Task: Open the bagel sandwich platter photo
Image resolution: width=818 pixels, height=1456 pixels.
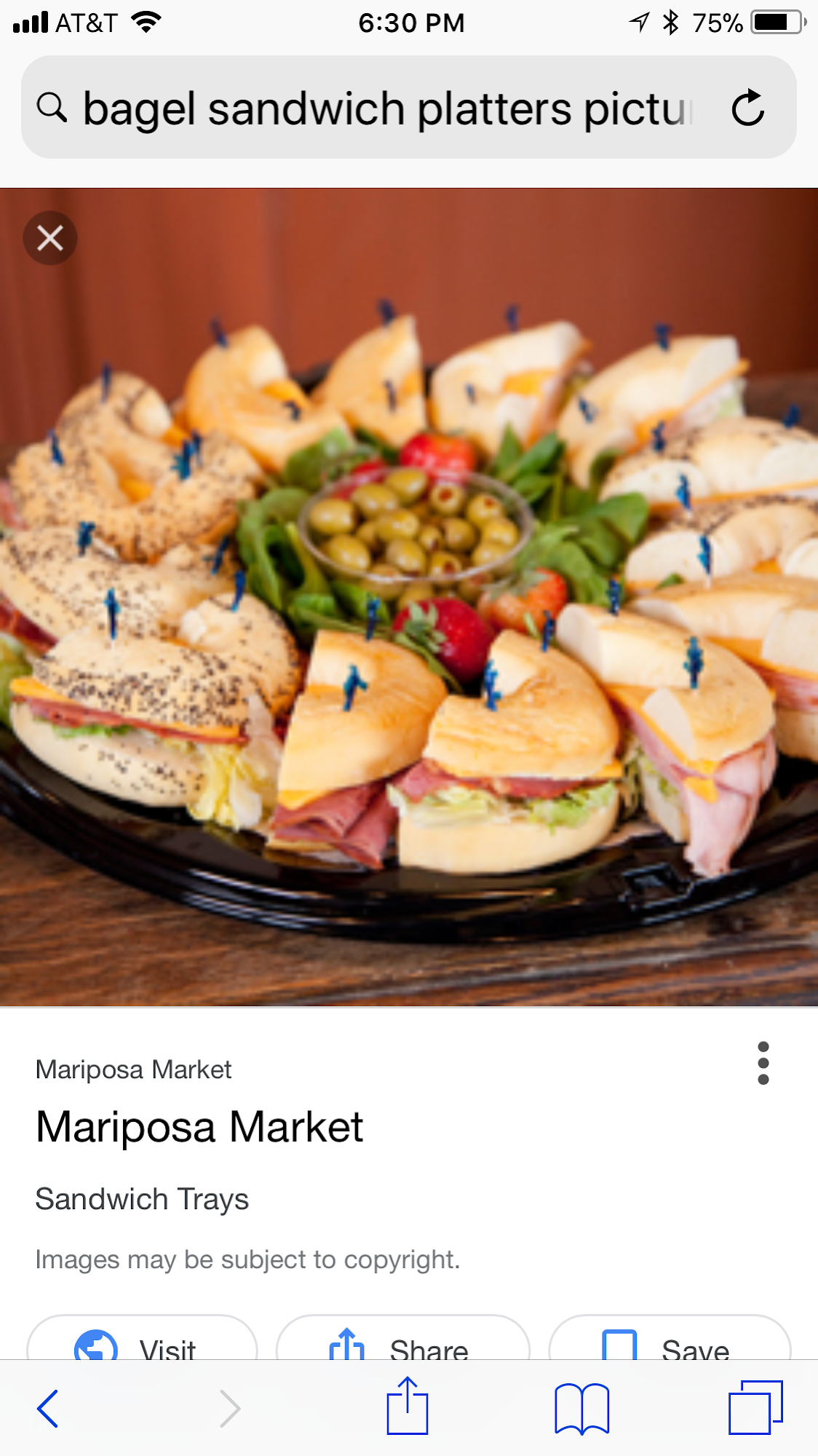Action: [x=409, y=597]
